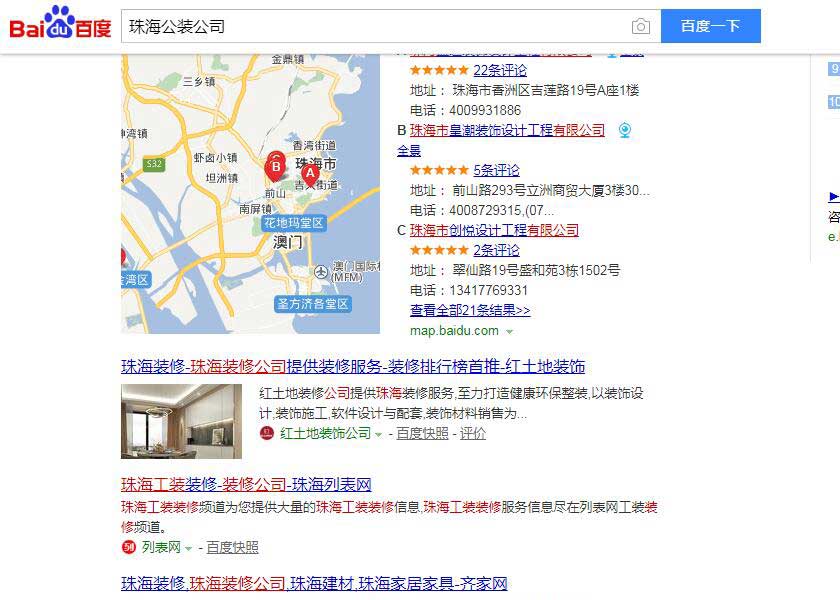Image resolution: width=840 pixels, height=600 pixels.
Task: Open 珠海市创悦设计工程有限公司 result
Action: 494,230
